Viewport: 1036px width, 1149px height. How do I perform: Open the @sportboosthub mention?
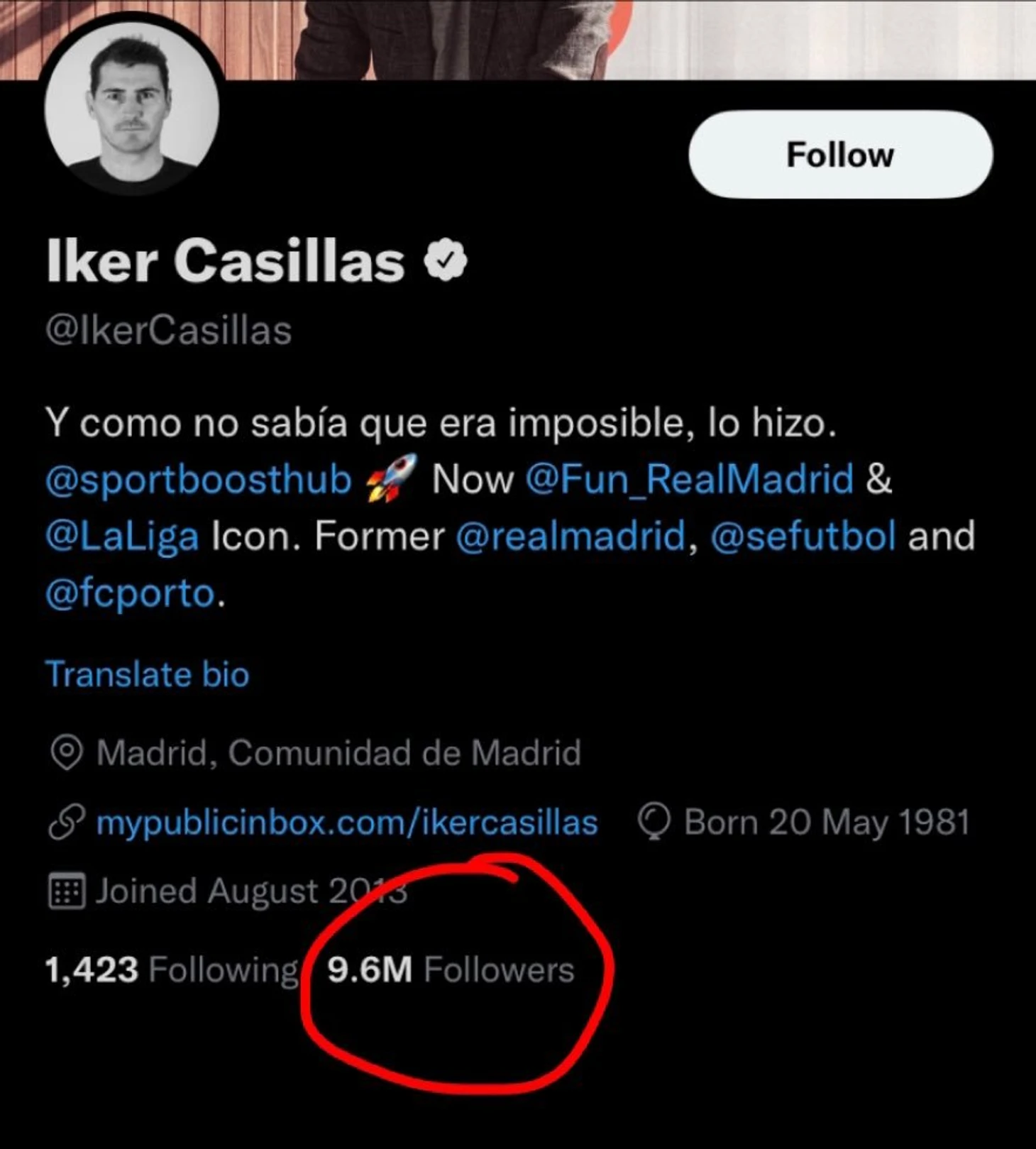click(198, 479)
